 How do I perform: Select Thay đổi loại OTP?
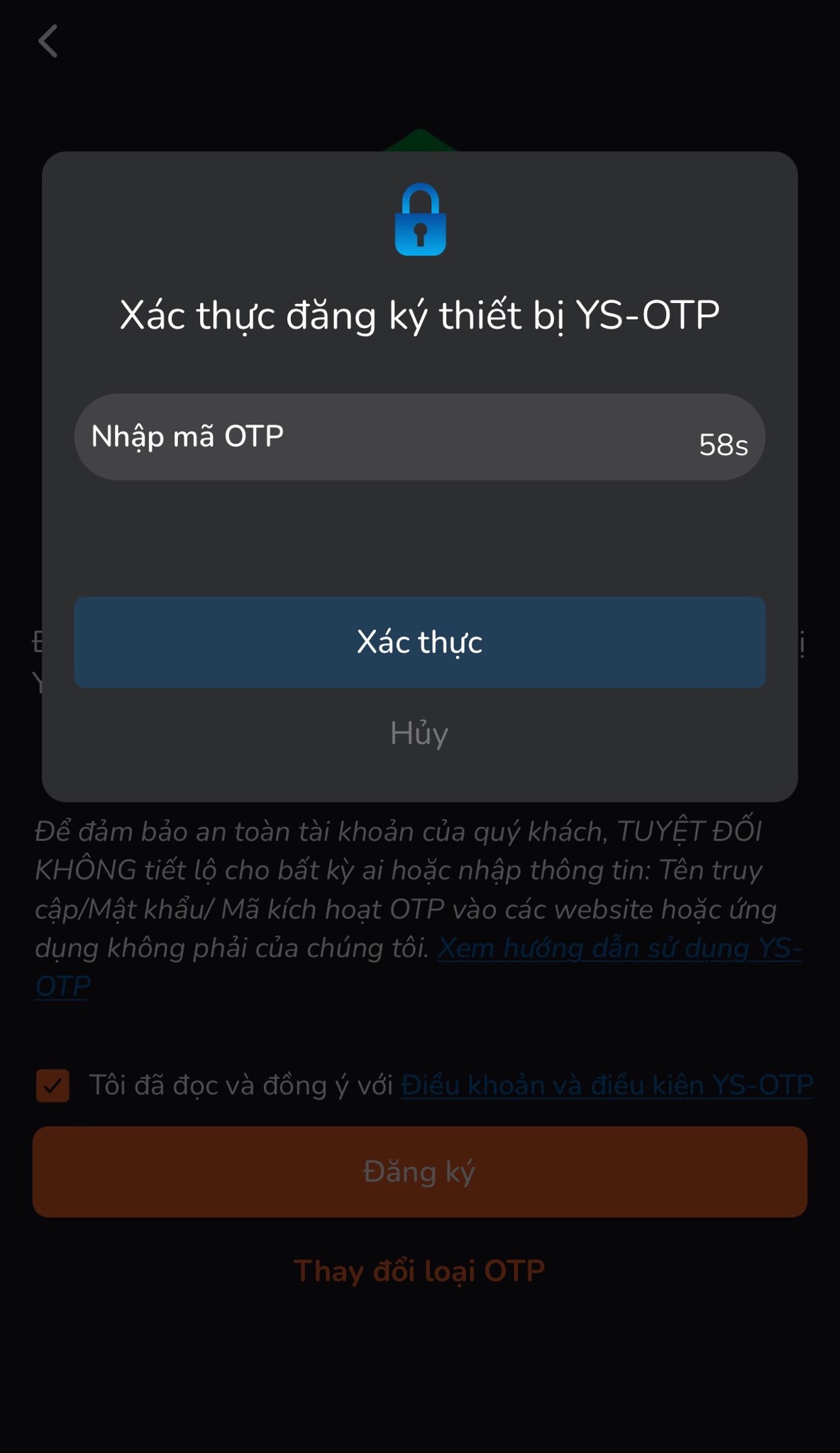click(419, 1271)
